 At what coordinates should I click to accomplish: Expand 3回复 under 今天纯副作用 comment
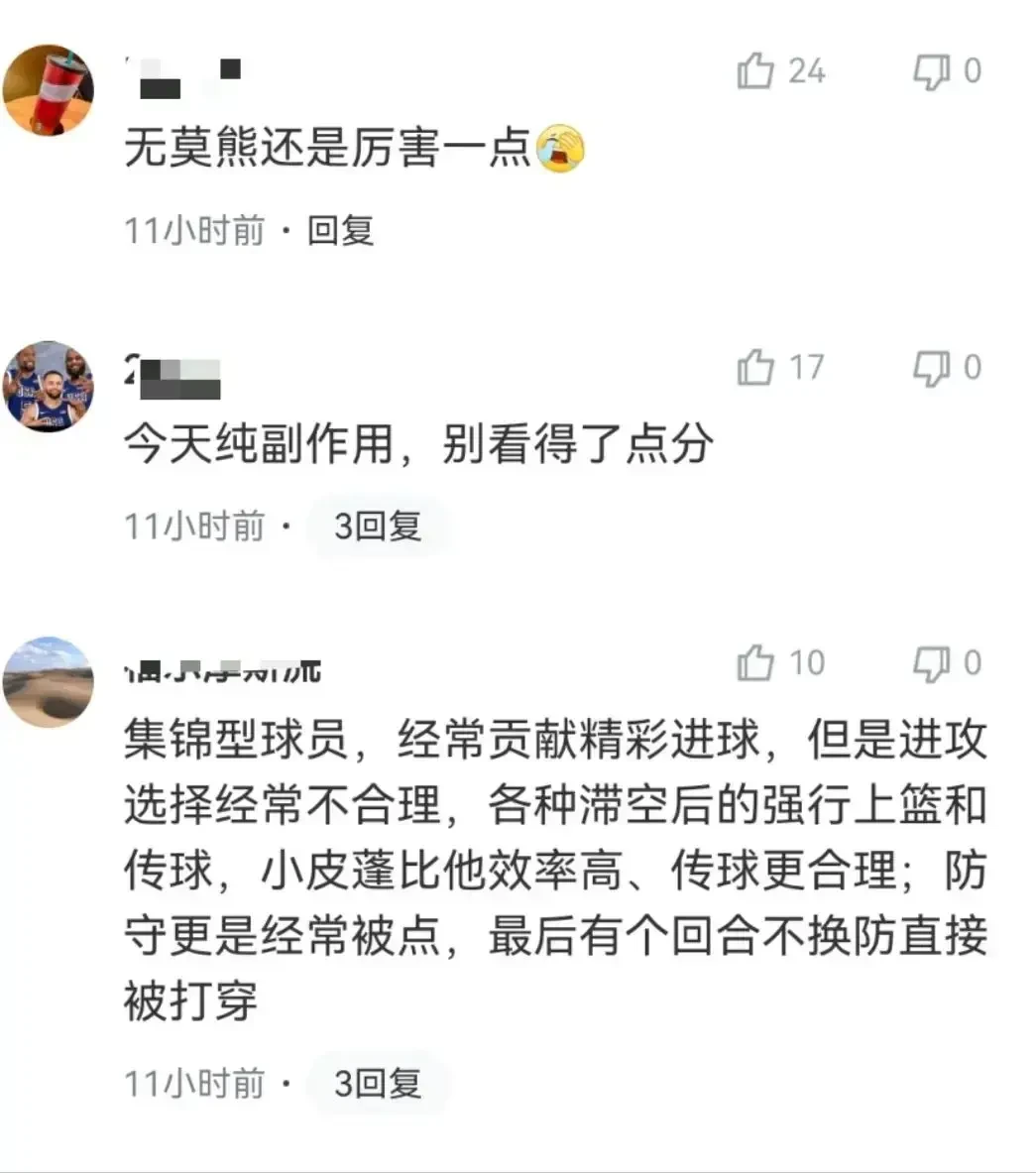(x=377, y=526)
